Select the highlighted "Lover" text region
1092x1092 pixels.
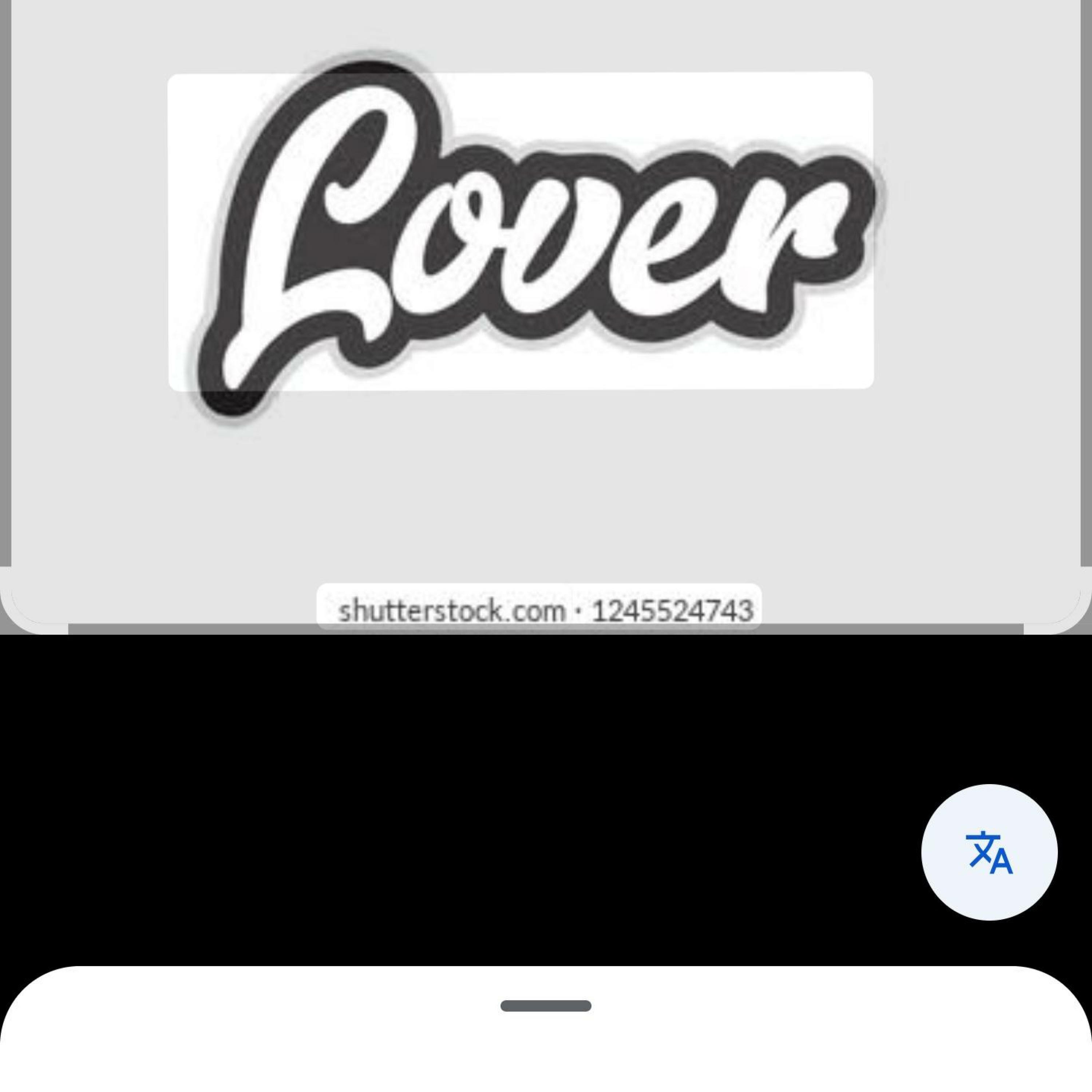pyautogui.click(x=520, y=231)
